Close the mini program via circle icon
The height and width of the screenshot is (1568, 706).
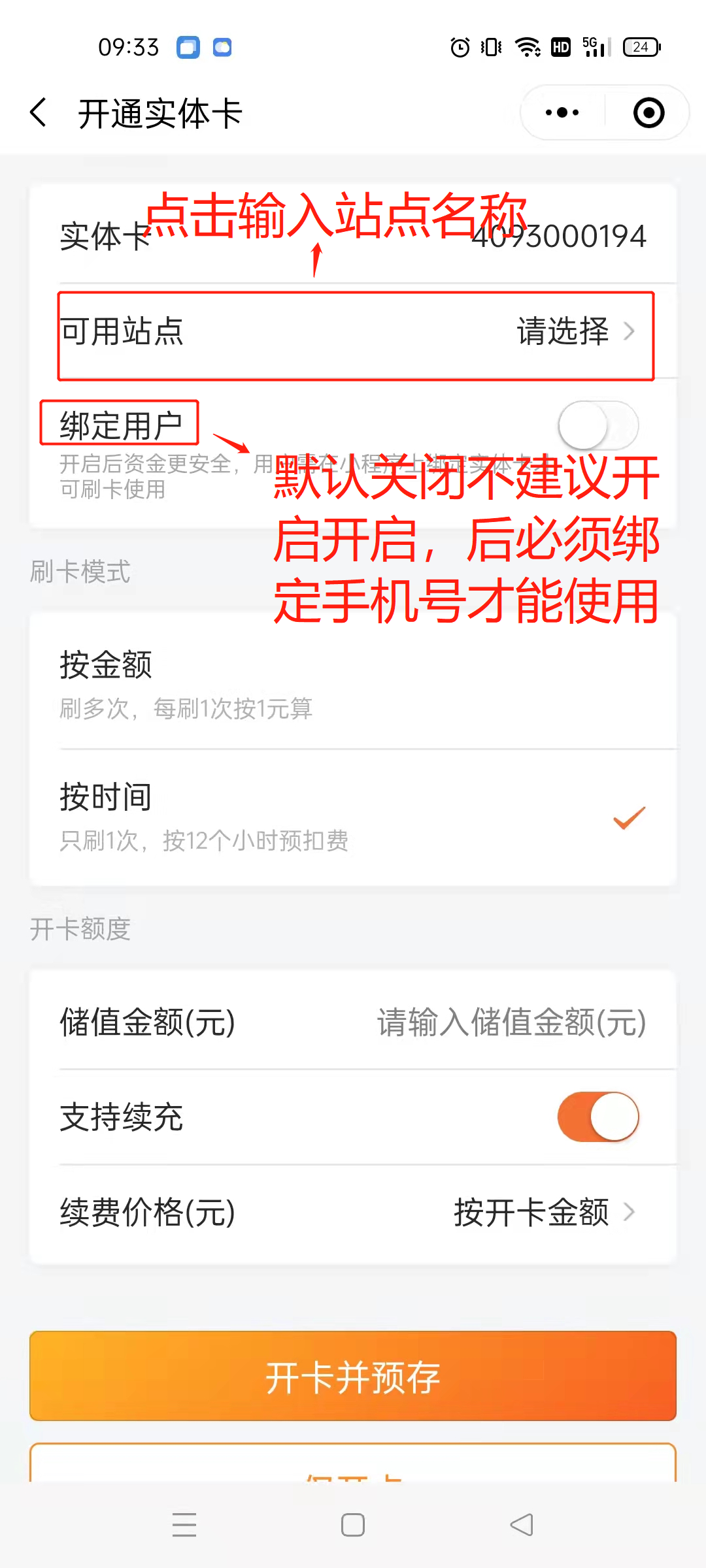[x=648, y=112]
